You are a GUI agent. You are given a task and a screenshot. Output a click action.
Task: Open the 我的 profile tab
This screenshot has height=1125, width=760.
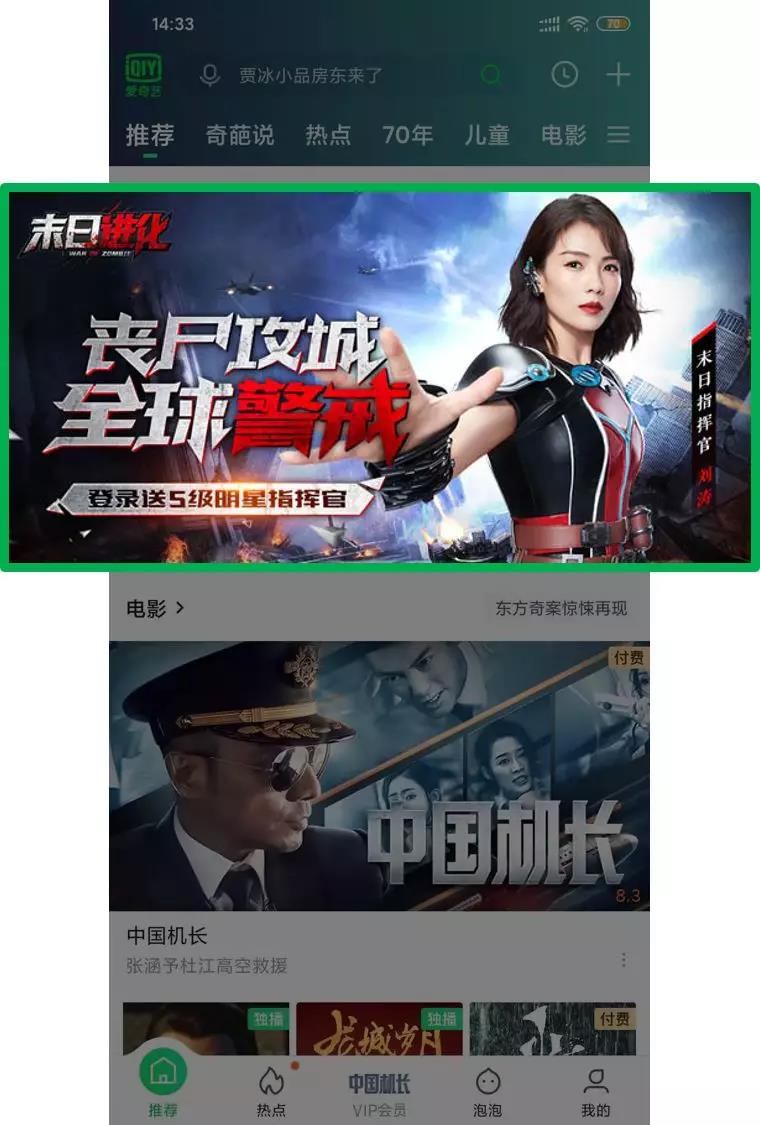[596, 1090]
